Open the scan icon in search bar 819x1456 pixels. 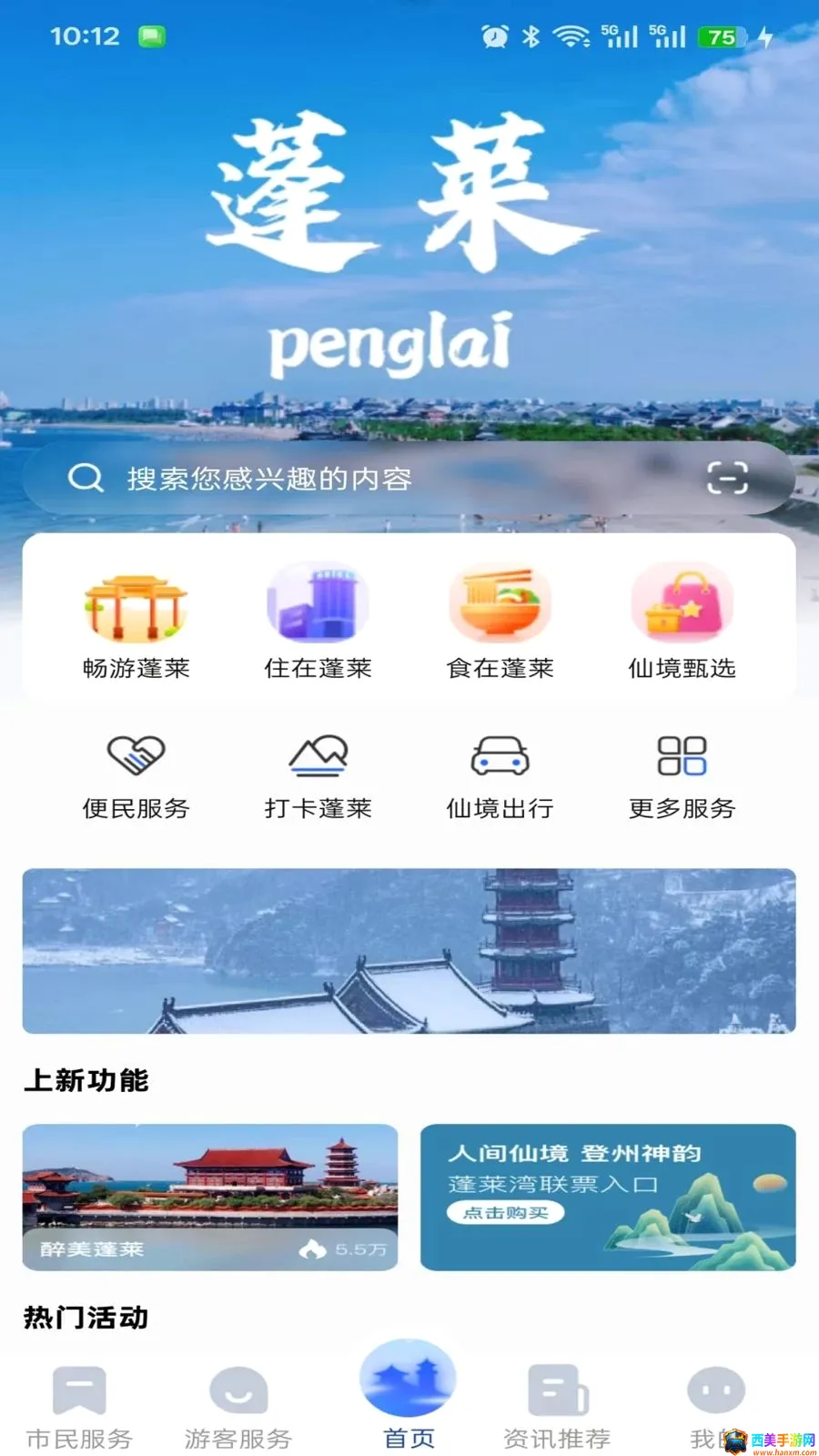click(728, 478)
